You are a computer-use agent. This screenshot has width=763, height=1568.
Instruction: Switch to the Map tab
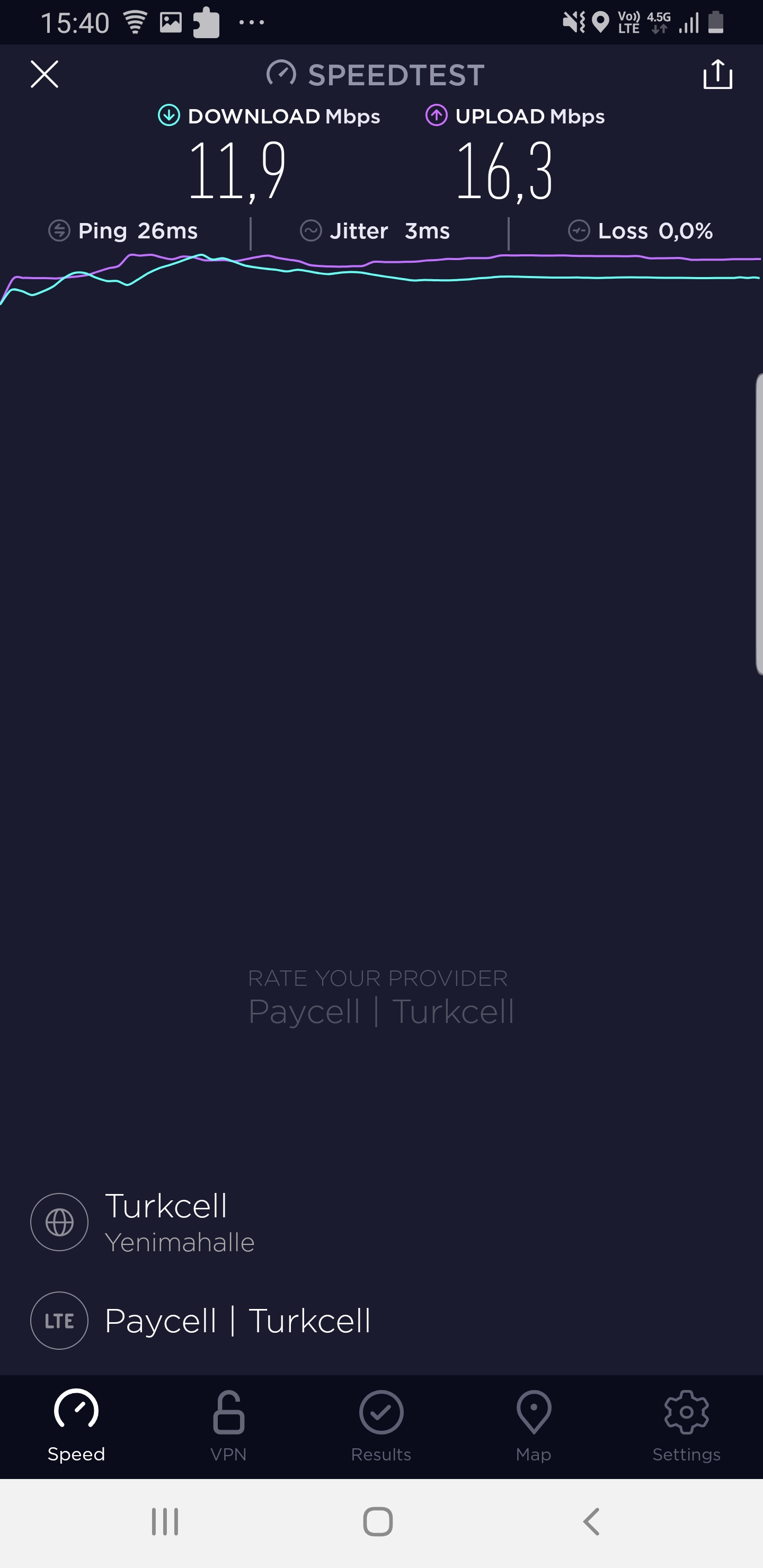(x=534, y=1426)
